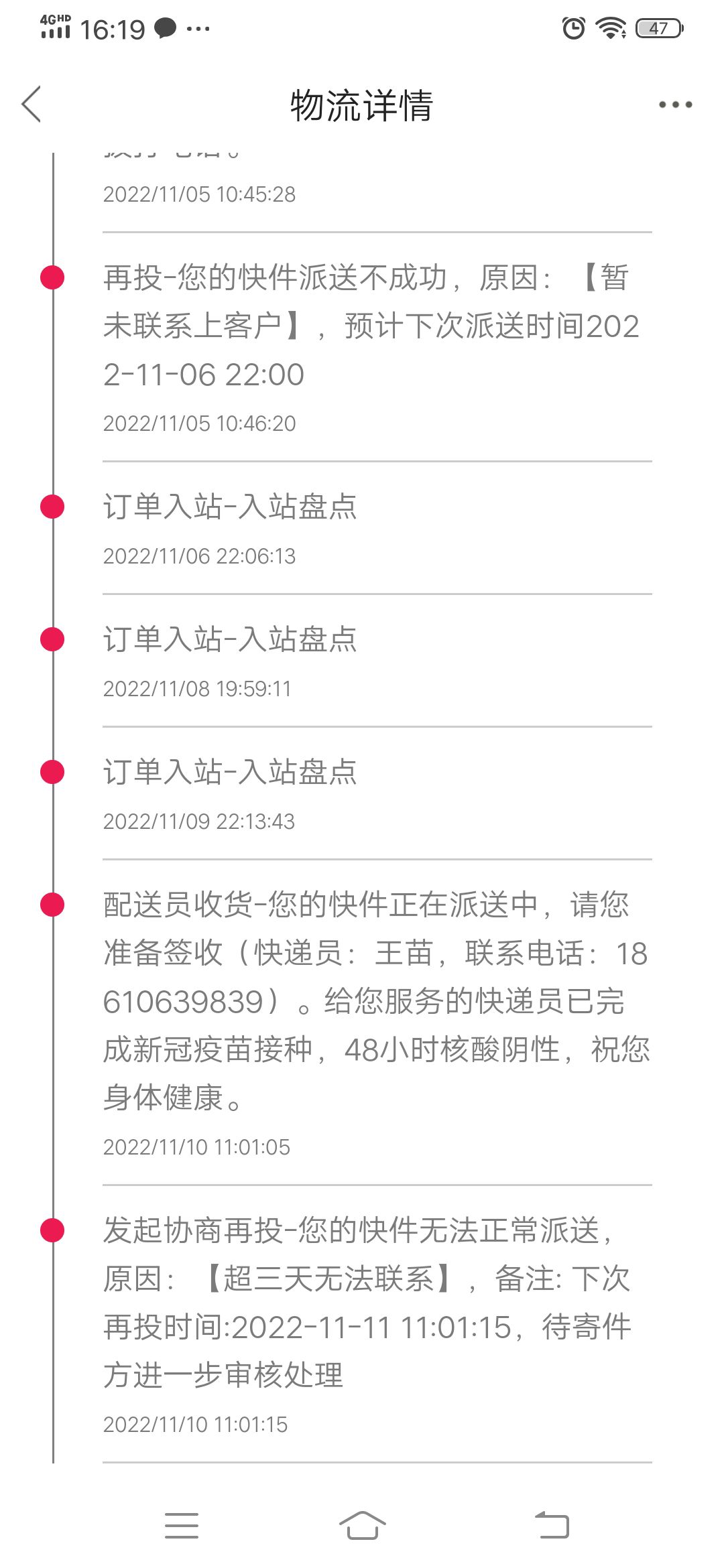Open the three-dot overflow menu
This screenshot has width=724, height=1568.
tap(675, 105)
